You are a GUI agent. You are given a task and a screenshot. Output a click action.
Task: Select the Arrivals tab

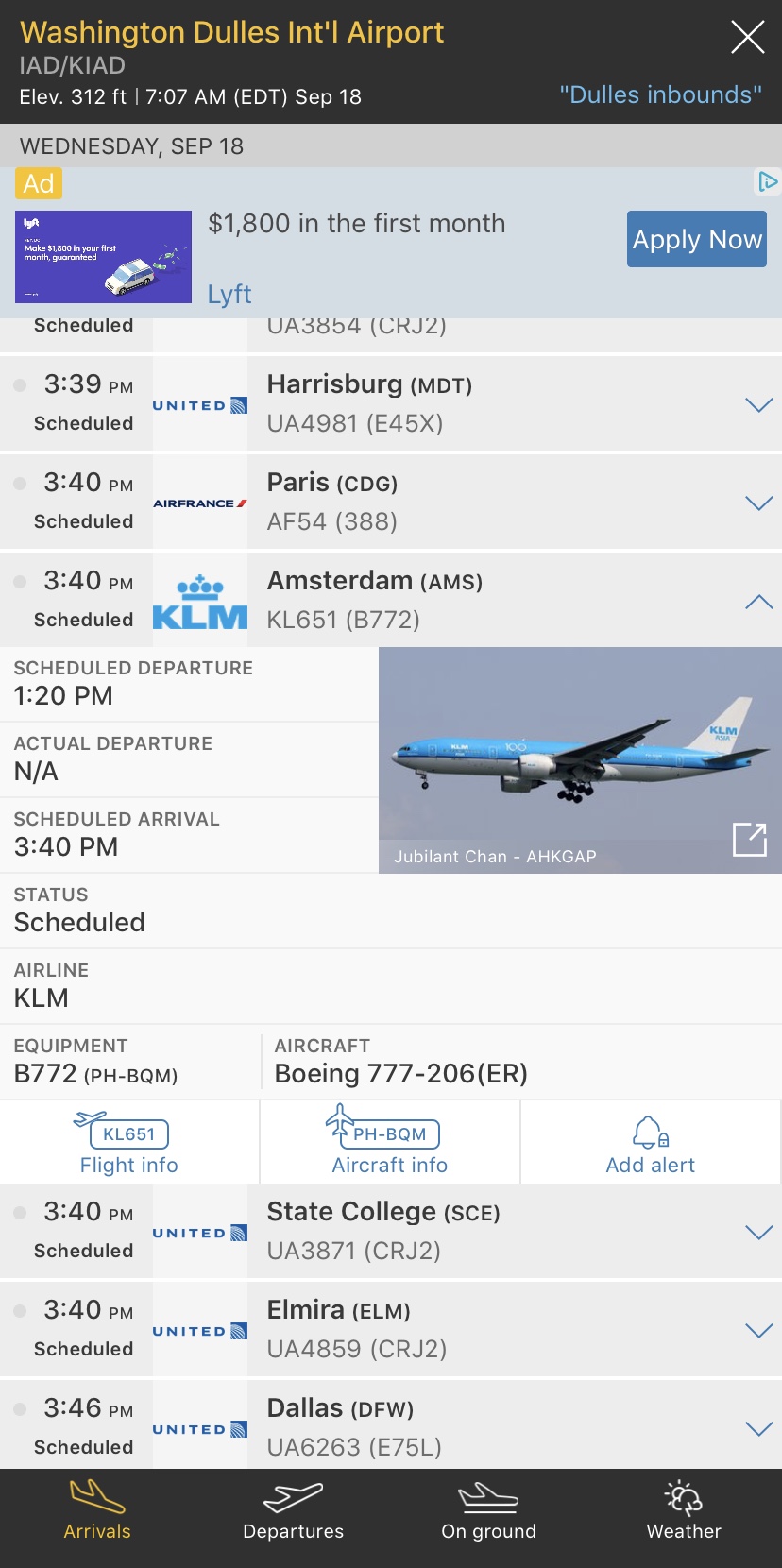pos(97,1511)
